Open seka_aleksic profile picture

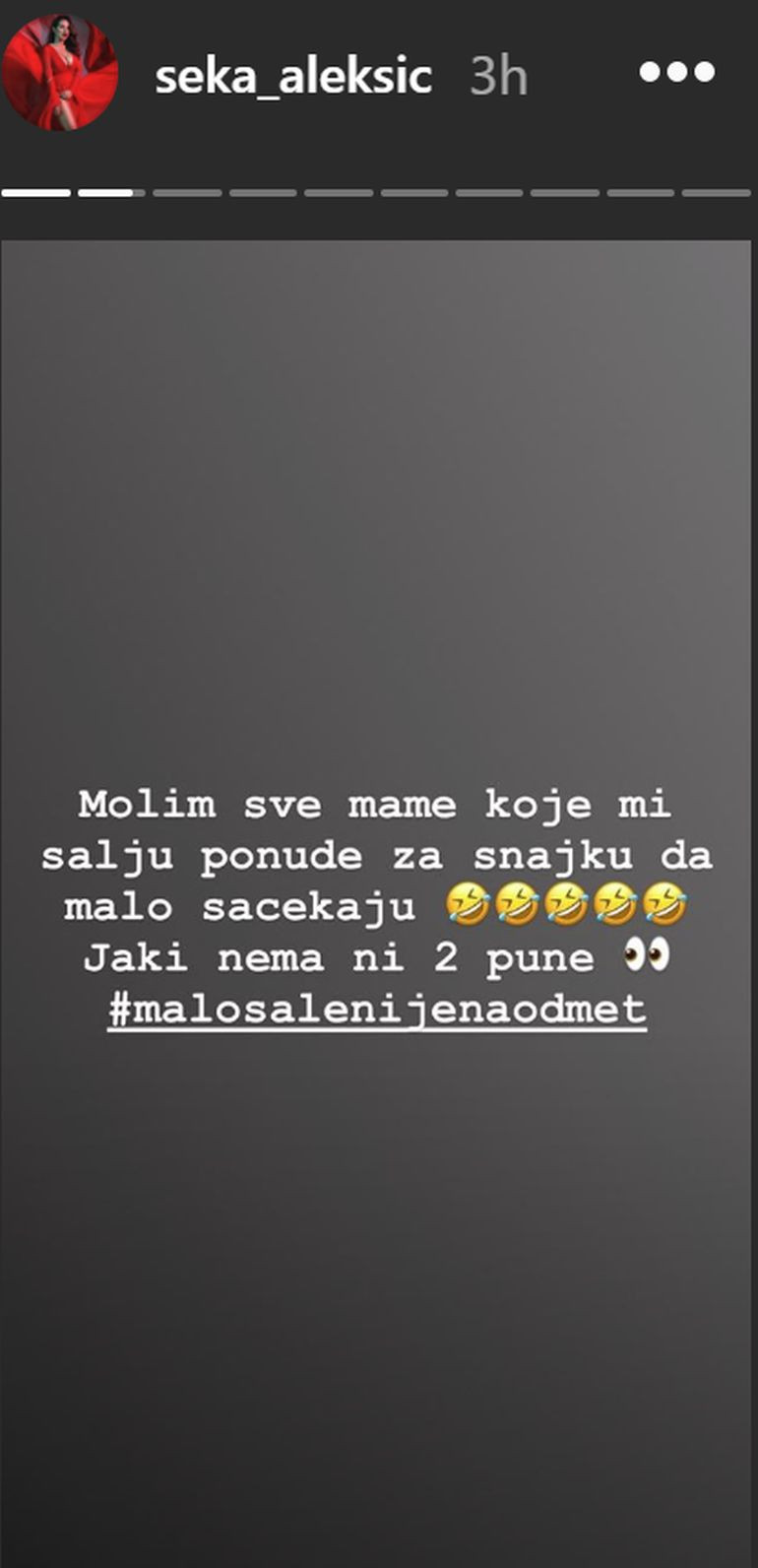60,73
